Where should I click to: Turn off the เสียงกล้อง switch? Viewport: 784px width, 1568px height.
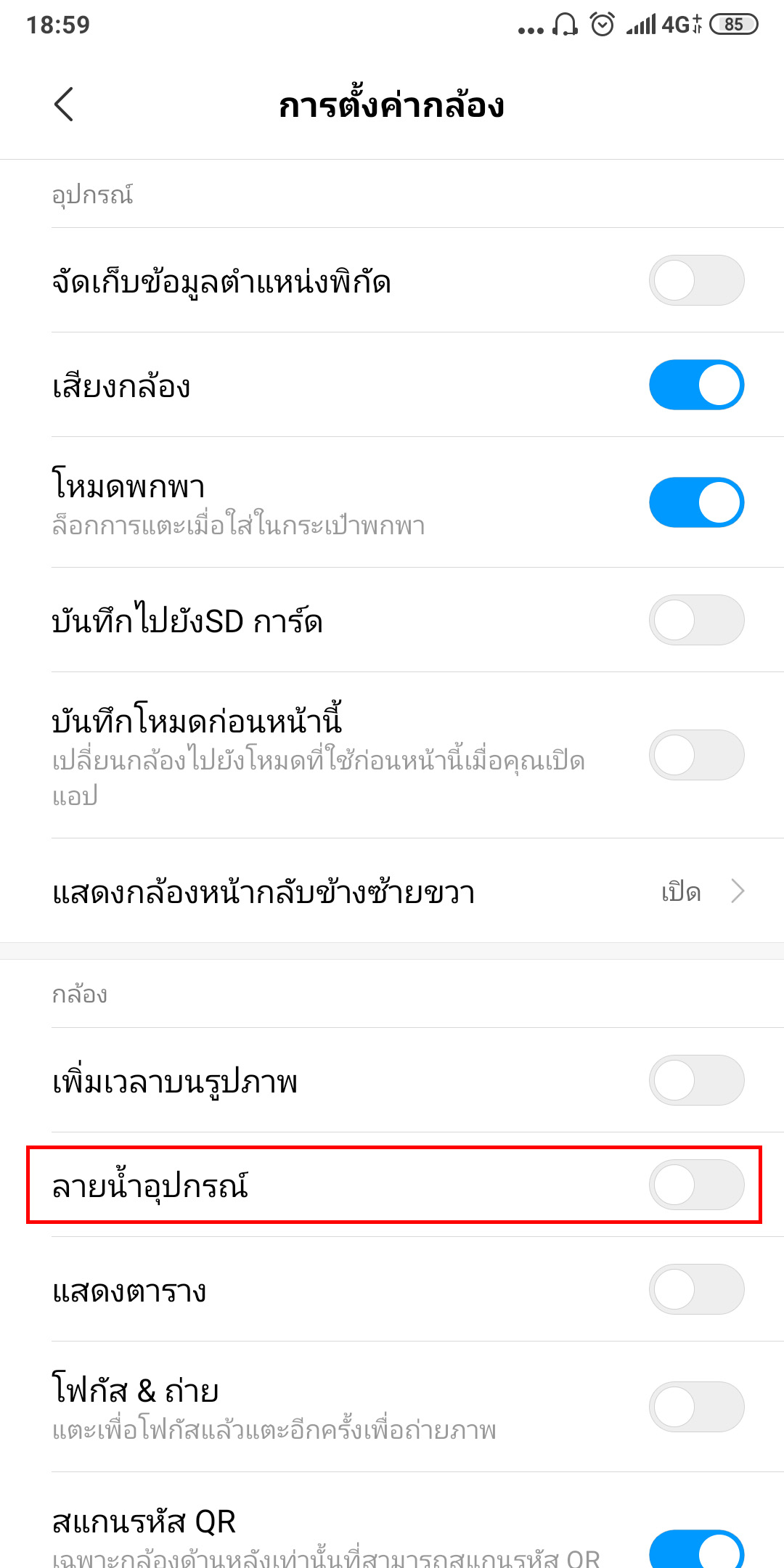pos(695,385)
